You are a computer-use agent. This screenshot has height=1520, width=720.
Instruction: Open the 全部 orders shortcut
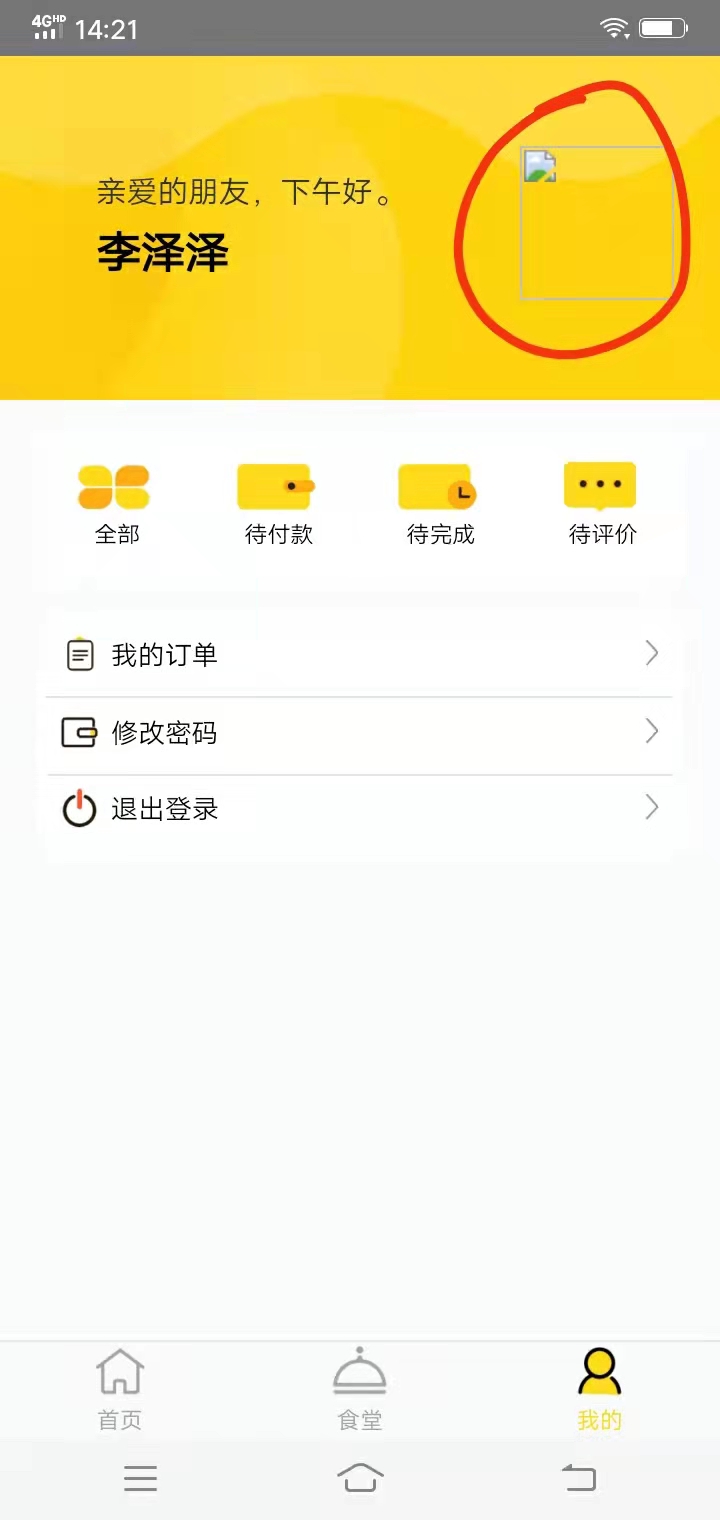(x=115, y=505)
